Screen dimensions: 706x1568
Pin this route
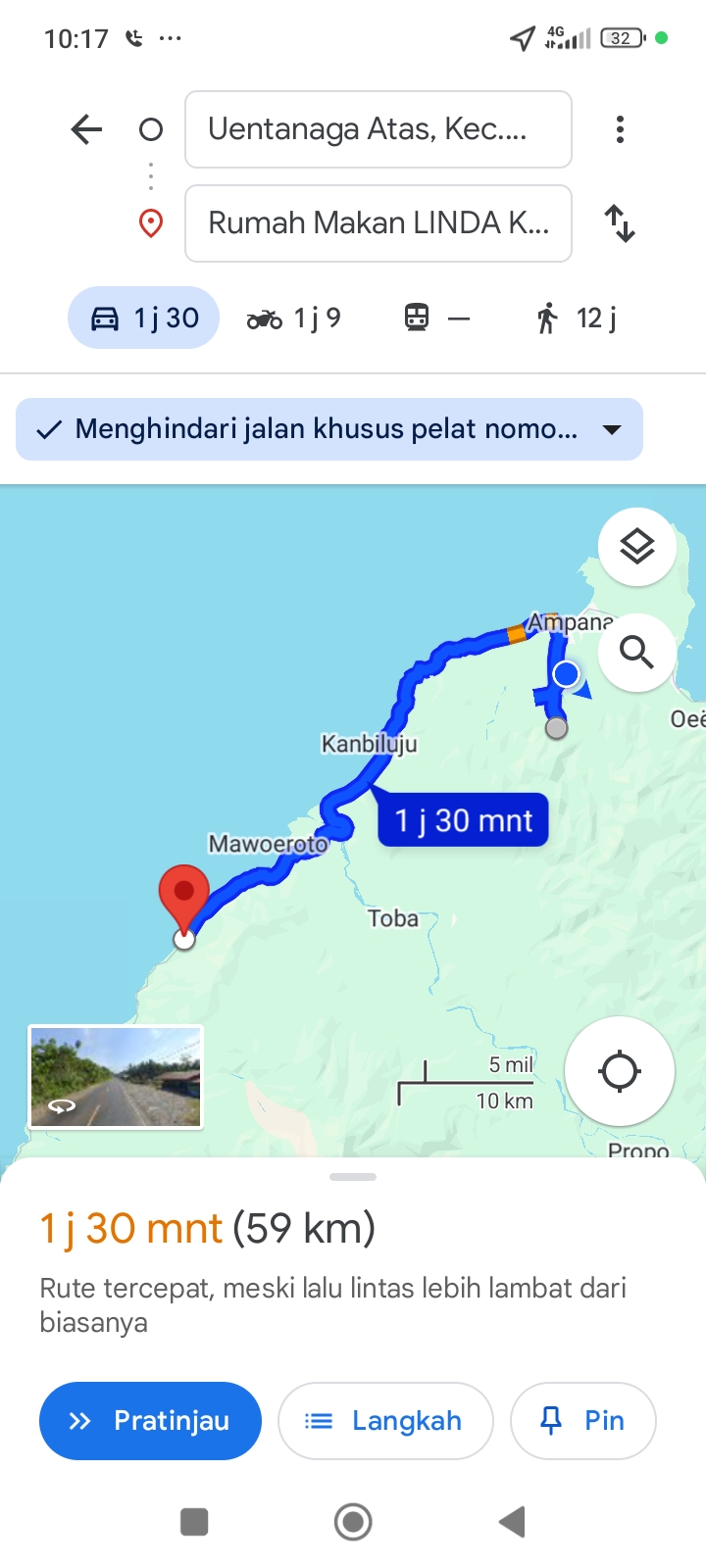pos(583,1421)
